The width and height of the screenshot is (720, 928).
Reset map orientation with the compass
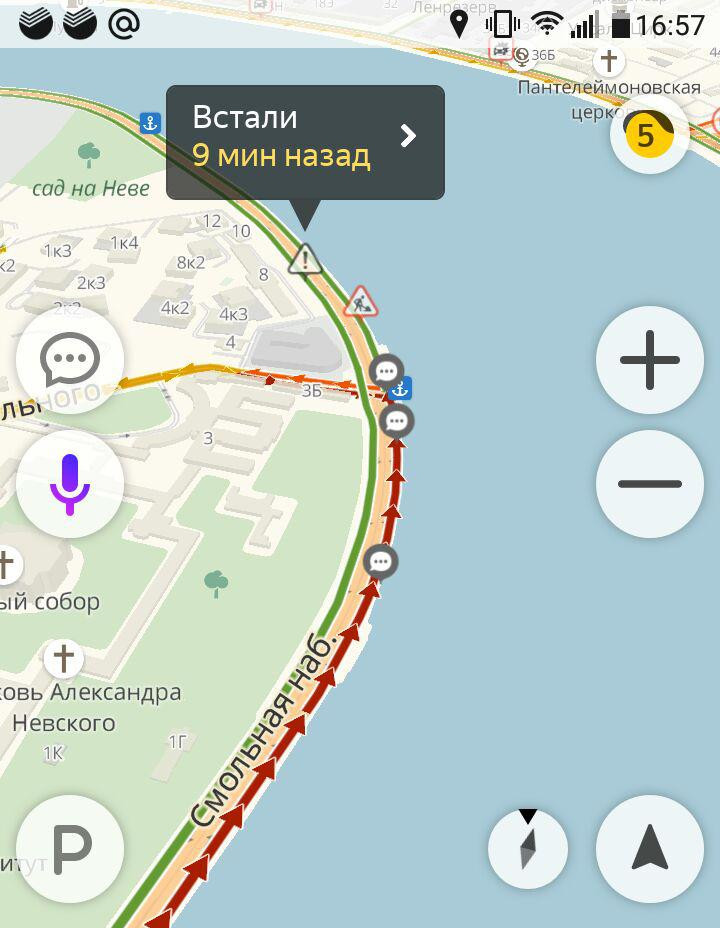click(x=528, y=848)
